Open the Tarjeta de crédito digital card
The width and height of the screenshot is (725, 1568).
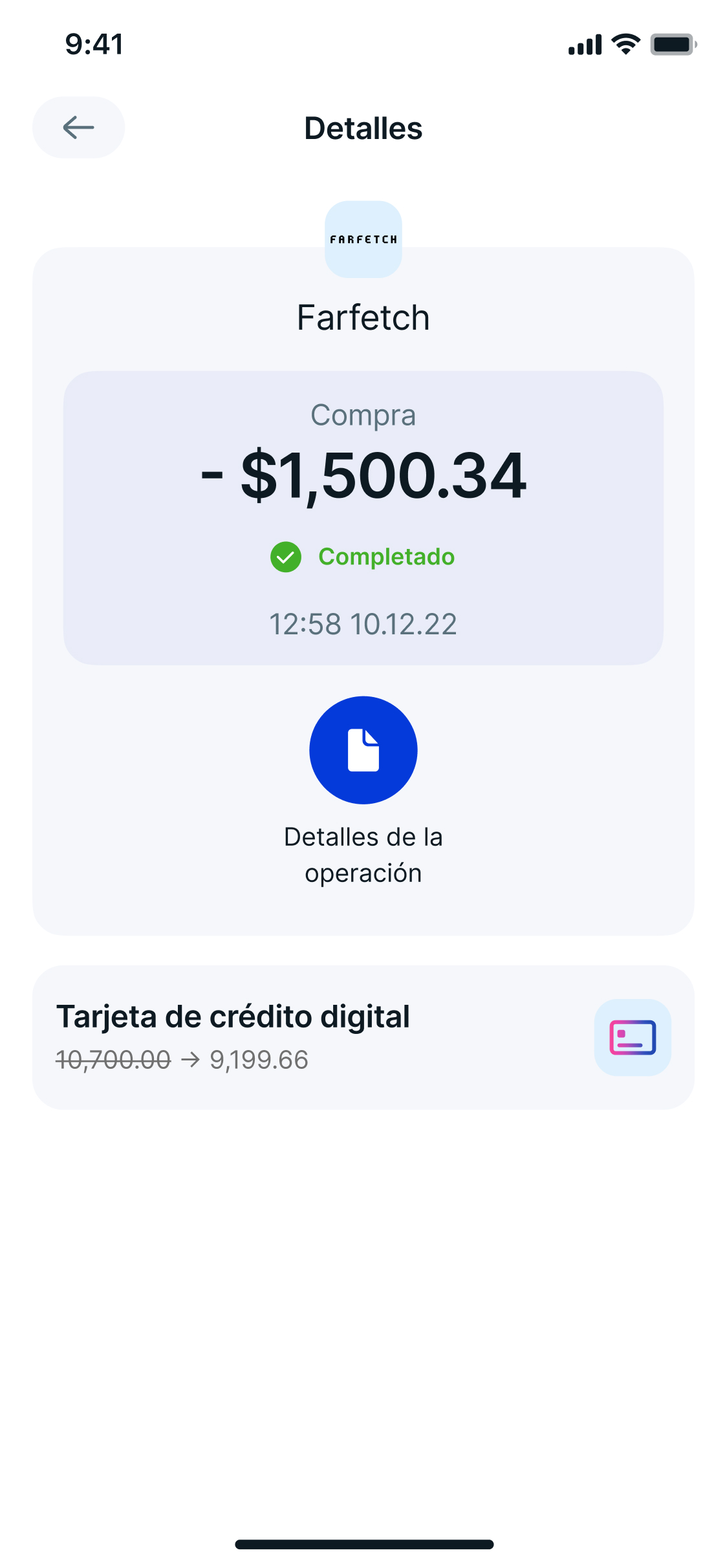point(363,1037)
